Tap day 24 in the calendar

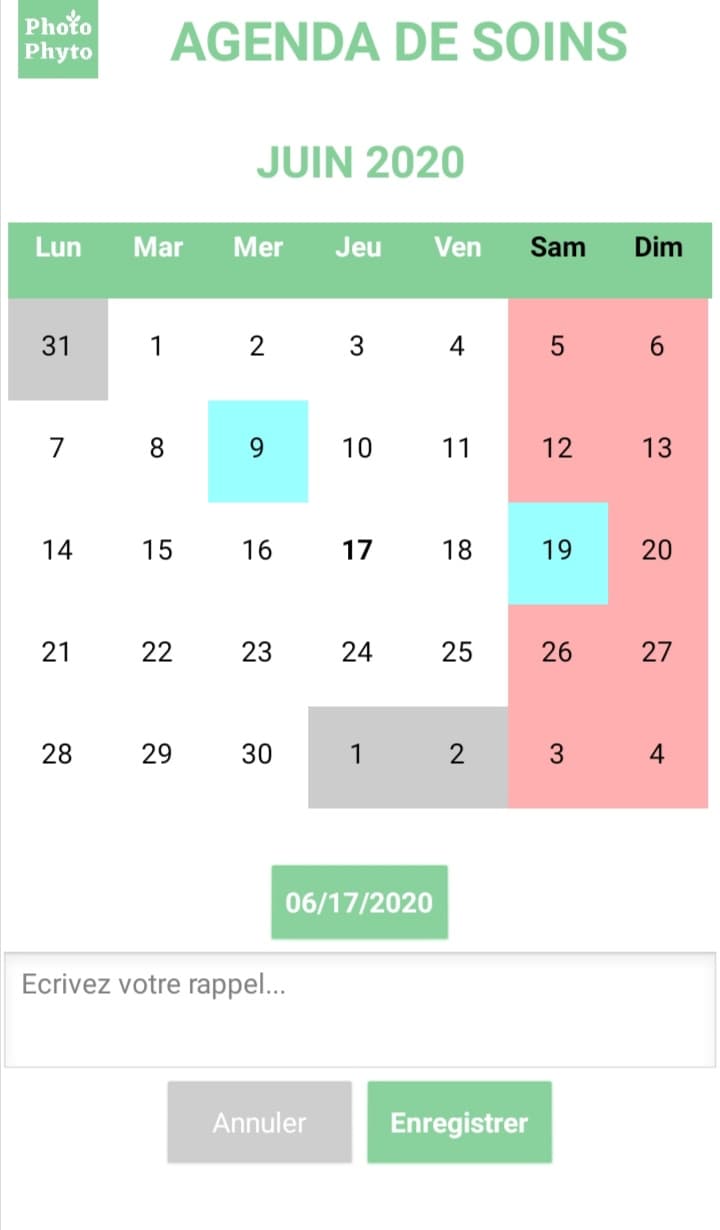tap(358, 655)
